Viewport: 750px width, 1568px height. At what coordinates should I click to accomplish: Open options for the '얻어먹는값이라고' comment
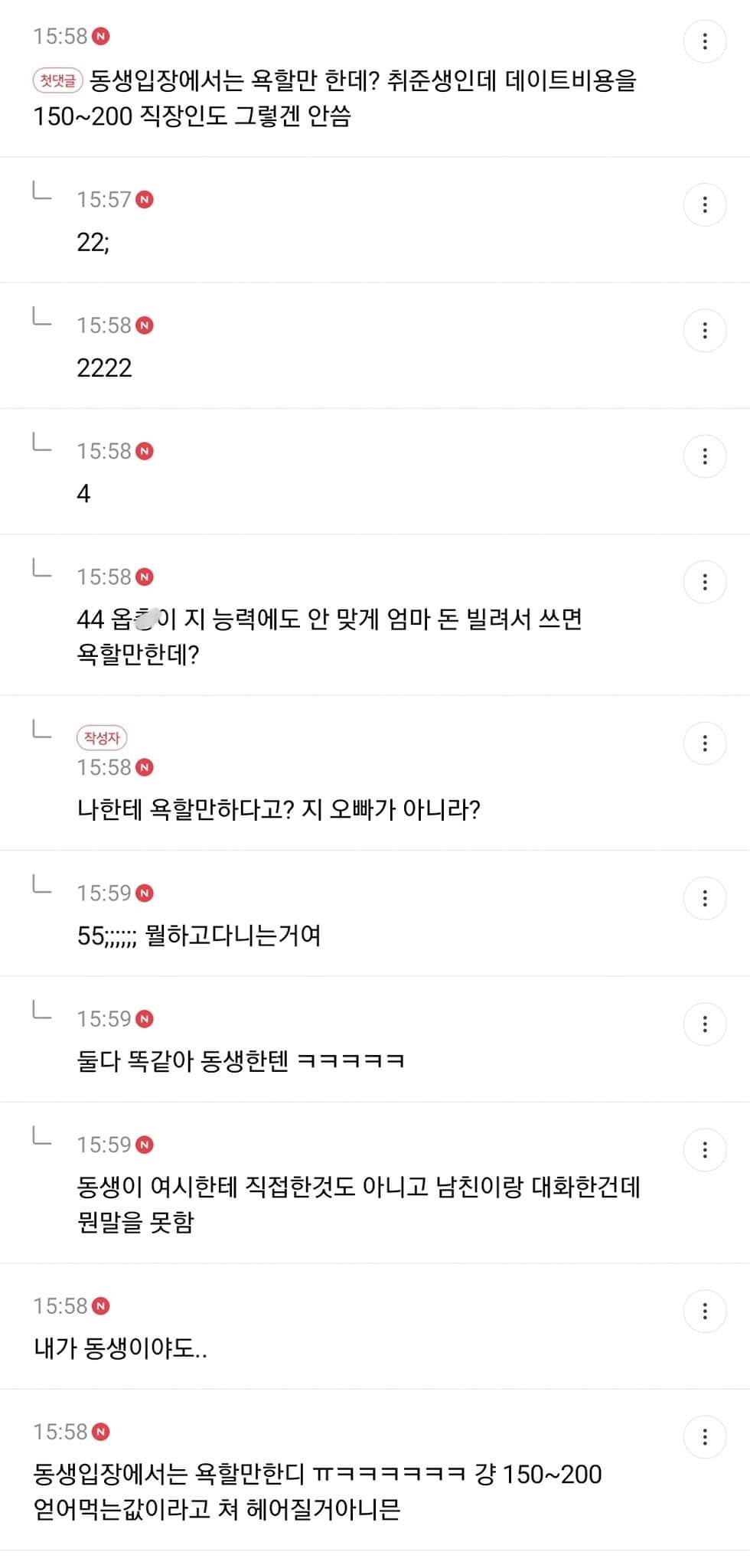click(704, 1437)
